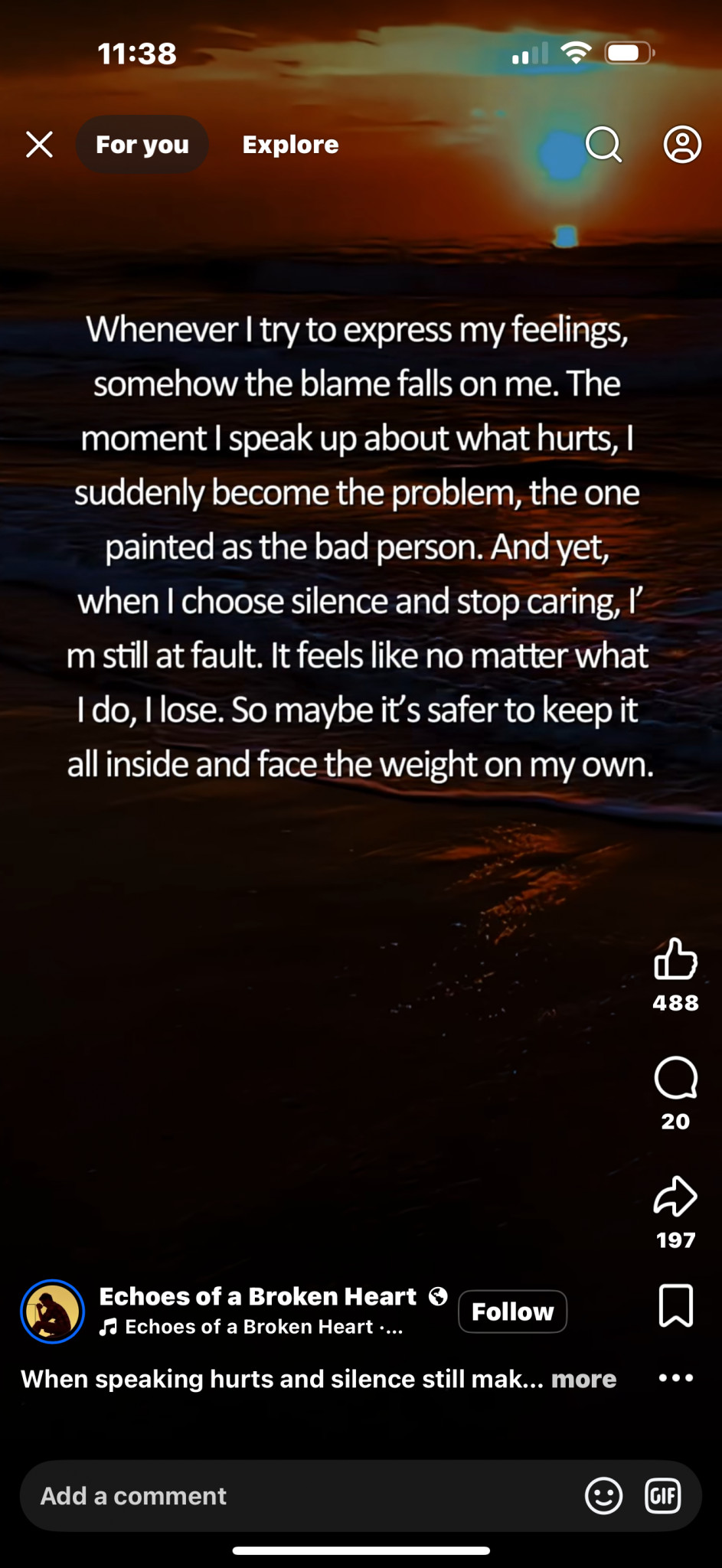Close the video feed
Image resolution: width=722 pixels, height=1568 pixels.
tap(39, 144)
